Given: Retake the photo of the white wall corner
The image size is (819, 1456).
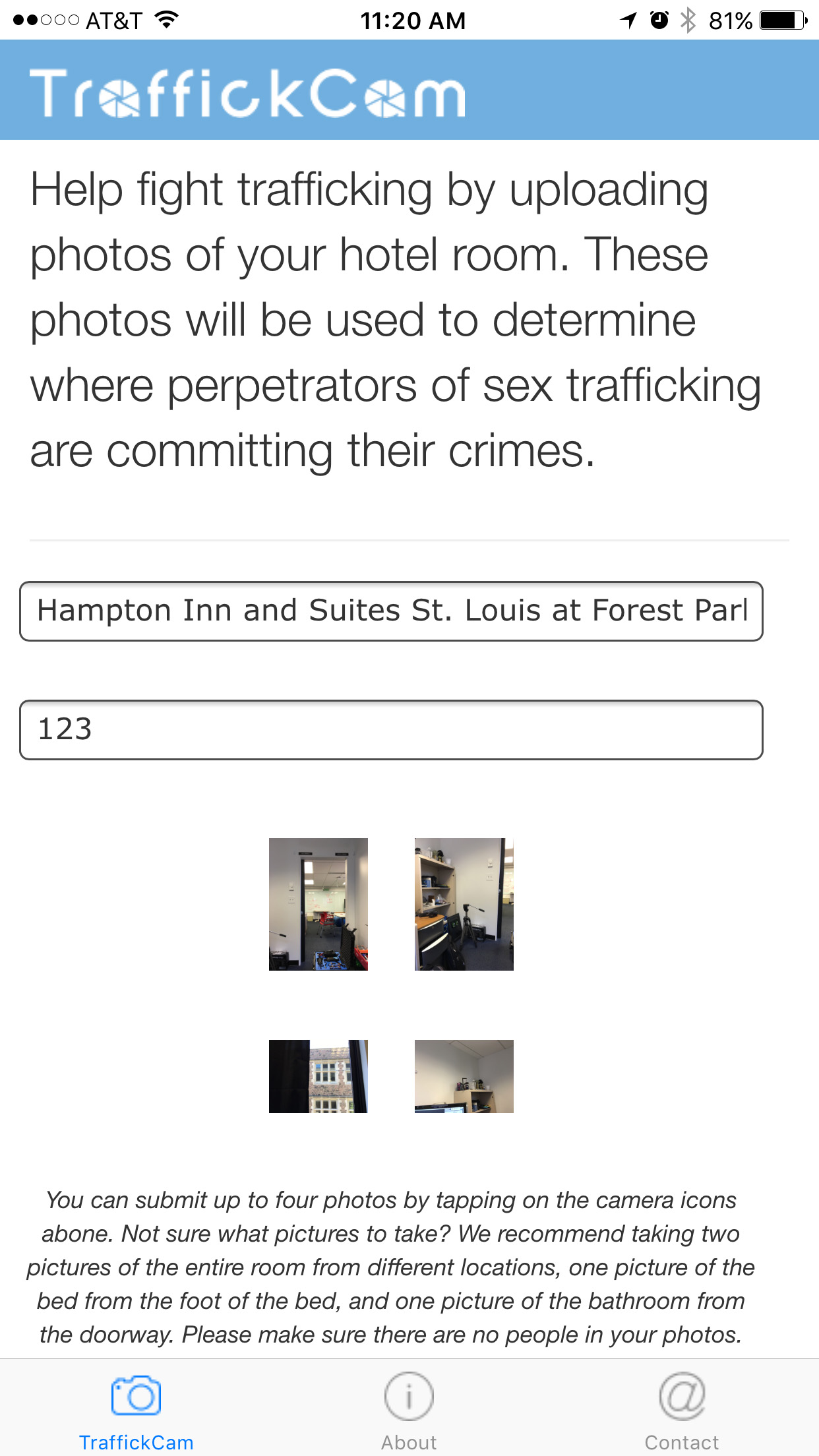Looking at the screenshot, I should point(464,1076).
